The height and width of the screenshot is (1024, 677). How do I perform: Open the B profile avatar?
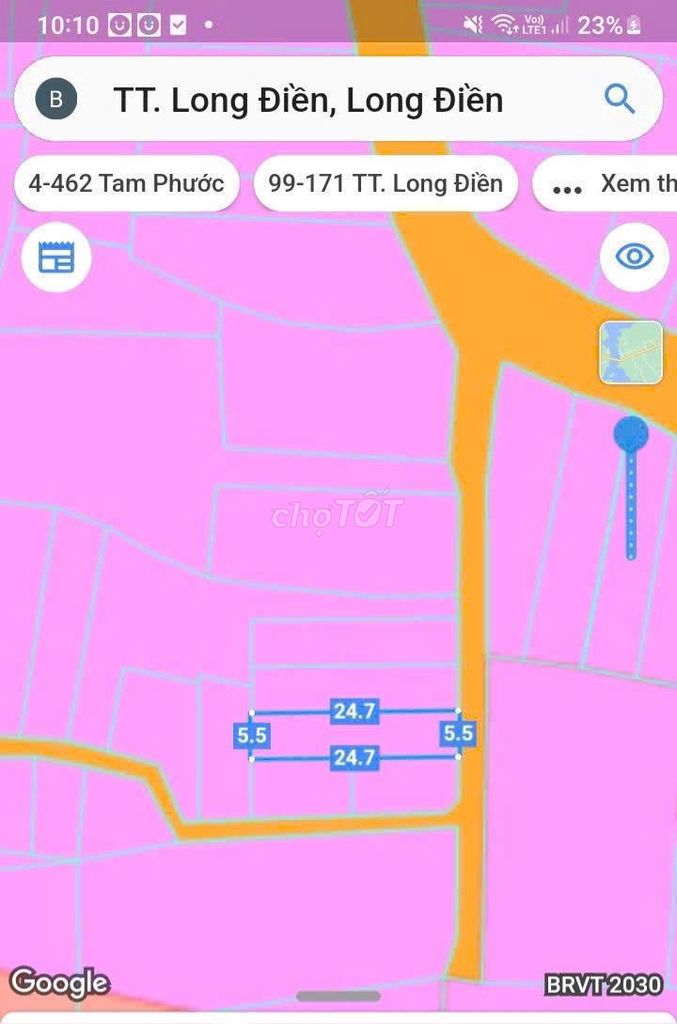tap(56, 99)
